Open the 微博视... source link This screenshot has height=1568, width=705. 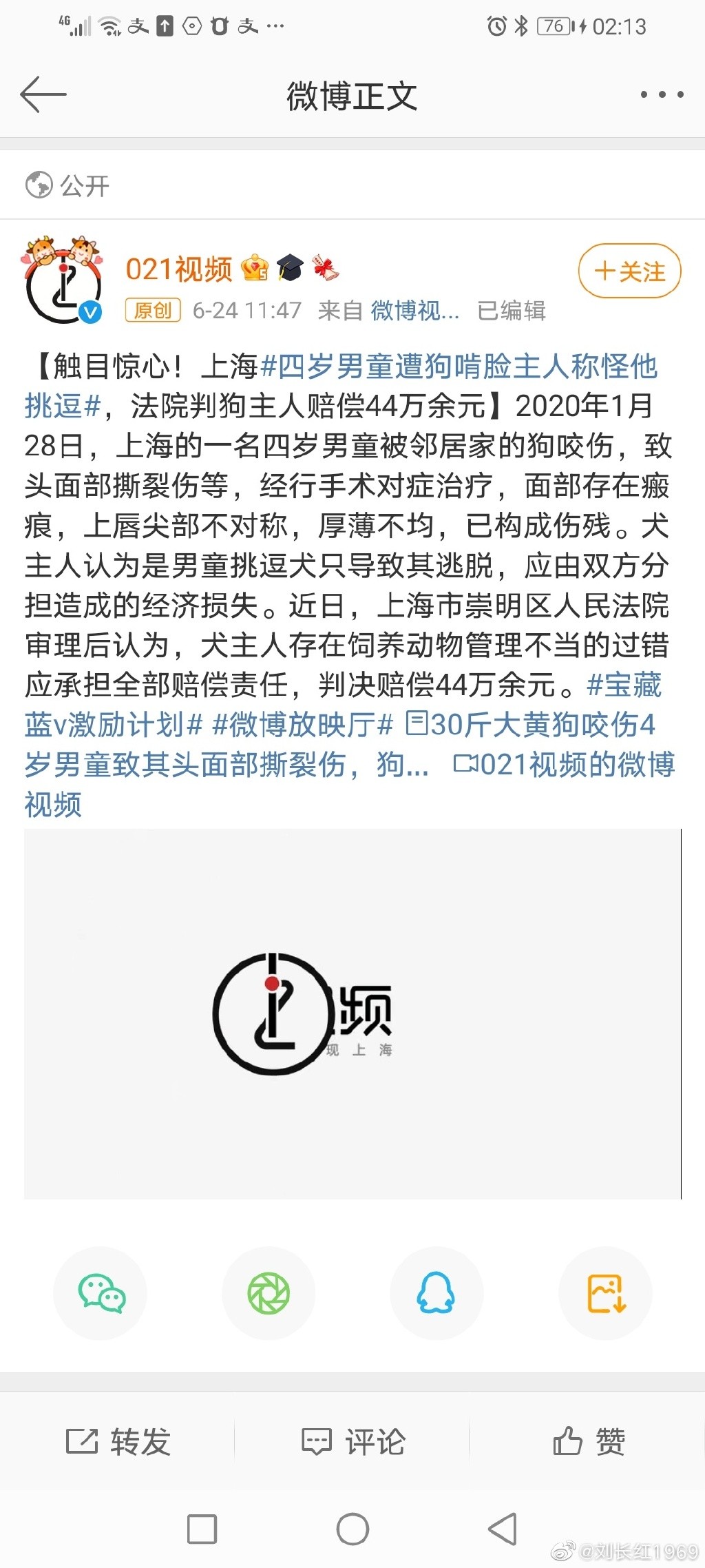pos(414,311)
